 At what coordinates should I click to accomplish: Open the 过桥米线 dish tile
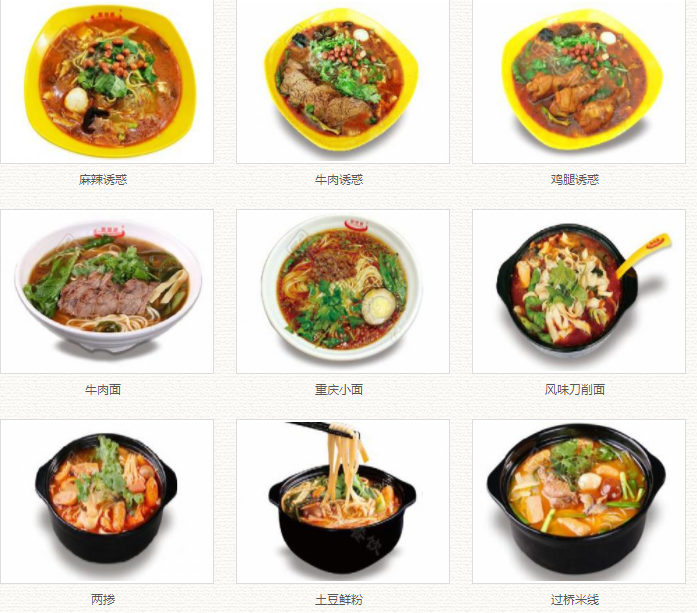pyautogui.click(x=578, y=500)
